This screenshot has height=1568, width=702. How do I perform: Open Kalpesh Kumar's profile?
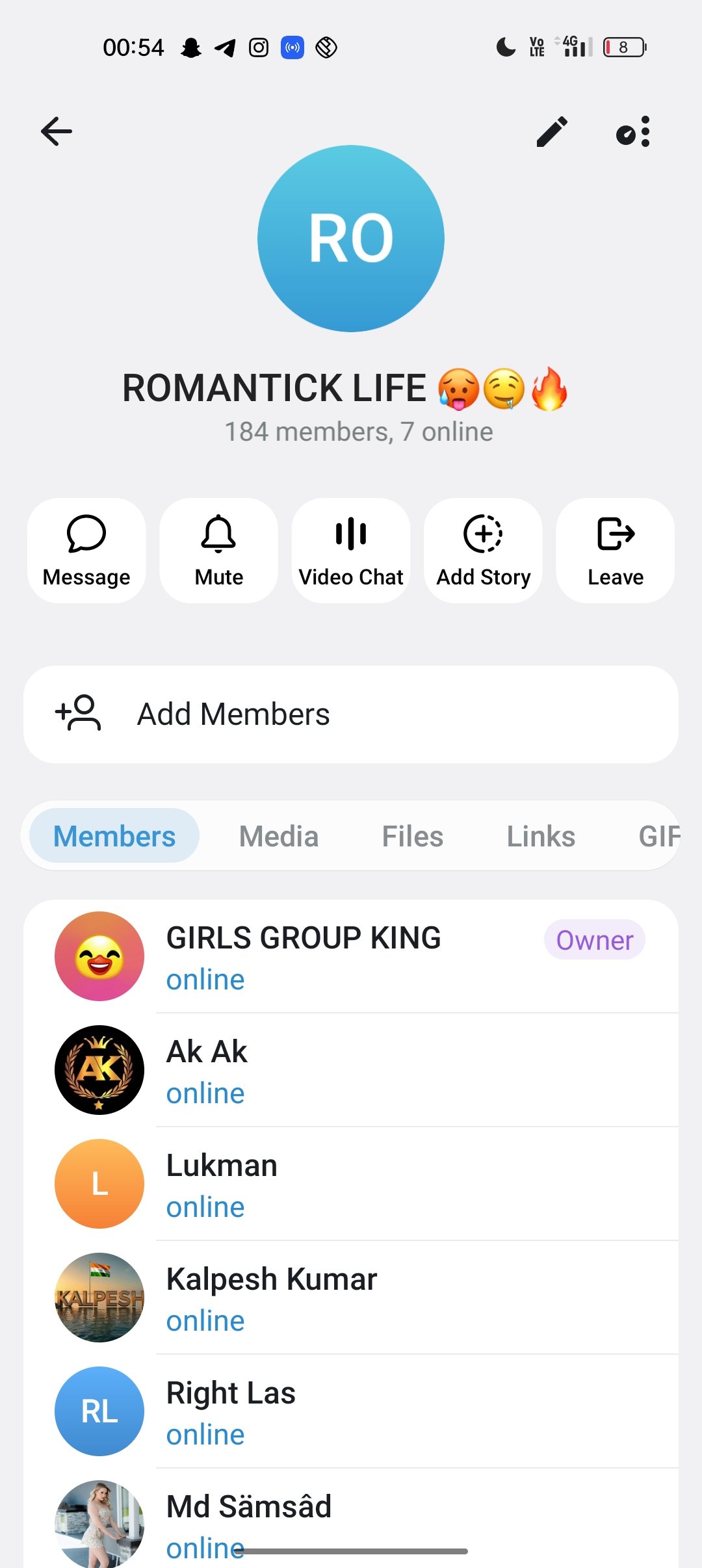(351, 1298)
